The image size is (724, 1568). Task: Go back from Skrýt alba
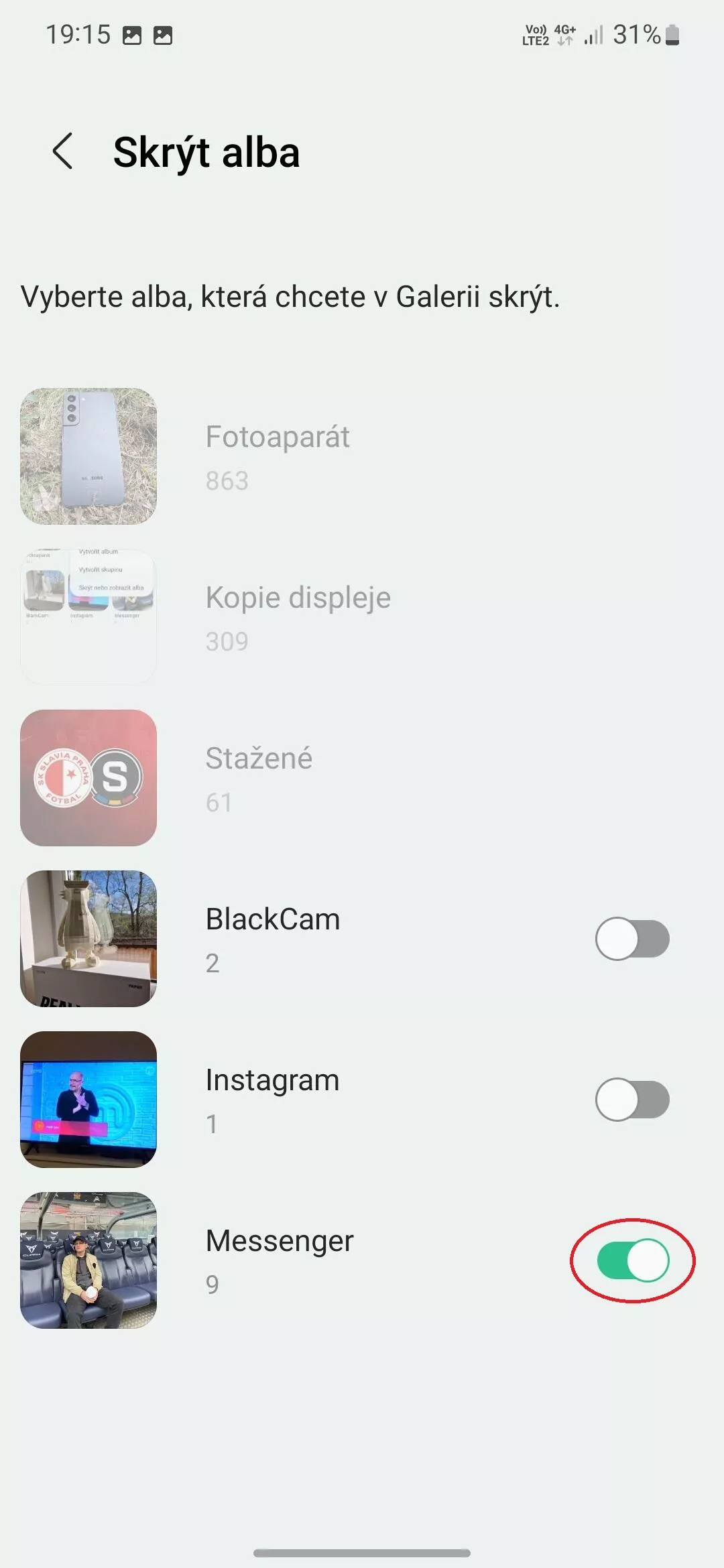click(62, 151)
